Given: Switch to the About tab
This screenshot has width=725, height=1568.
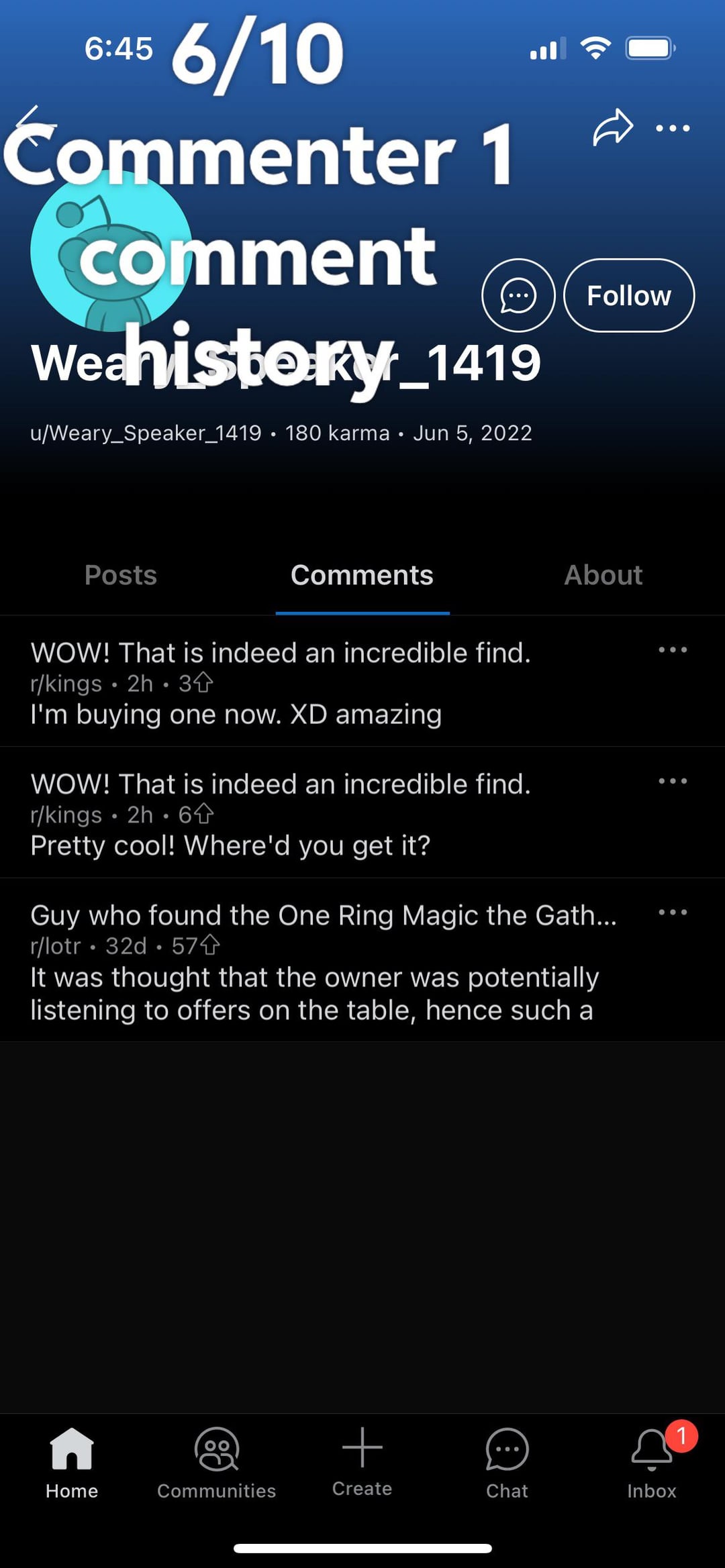Looking at the screenshot, I should [x=603, y=575].
